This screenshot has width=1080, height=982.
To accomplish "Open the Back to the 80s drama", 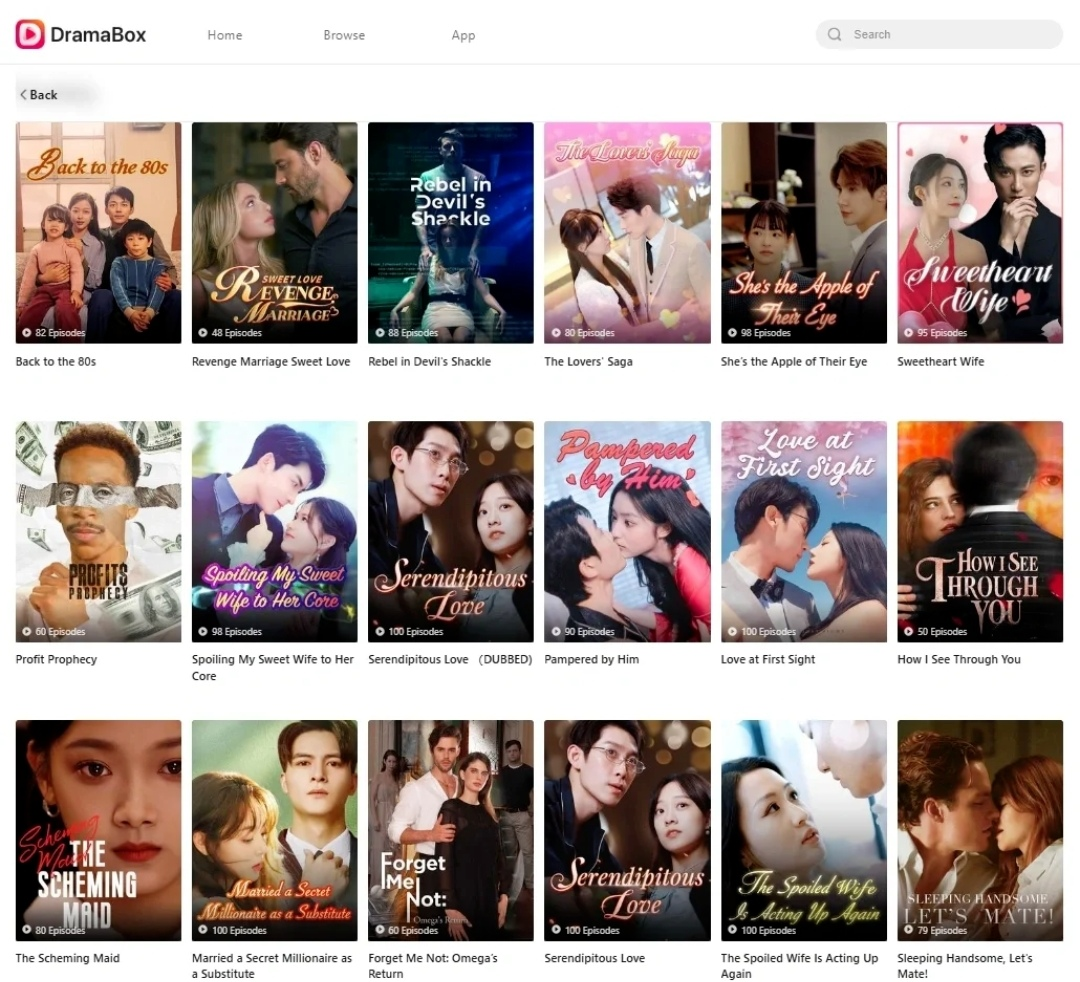I will click(x=98, y=232).
